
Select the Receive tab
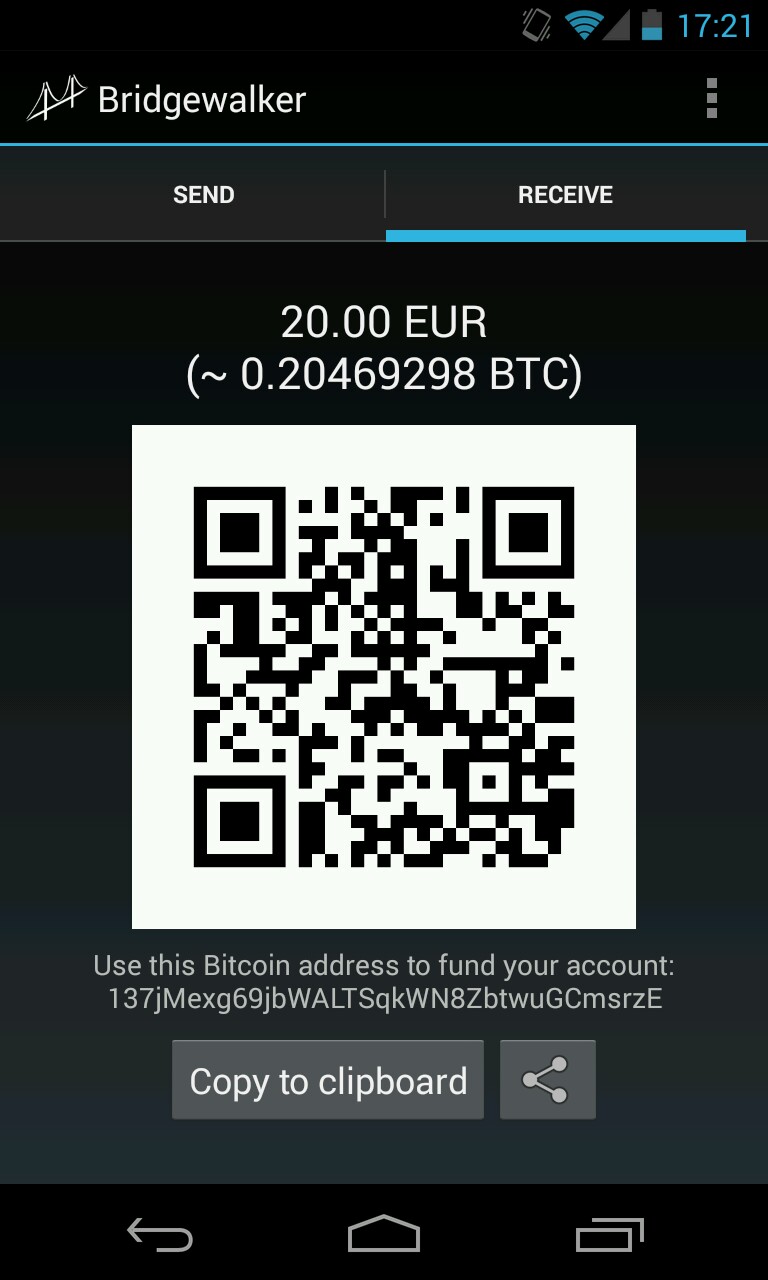click(566, 195)
